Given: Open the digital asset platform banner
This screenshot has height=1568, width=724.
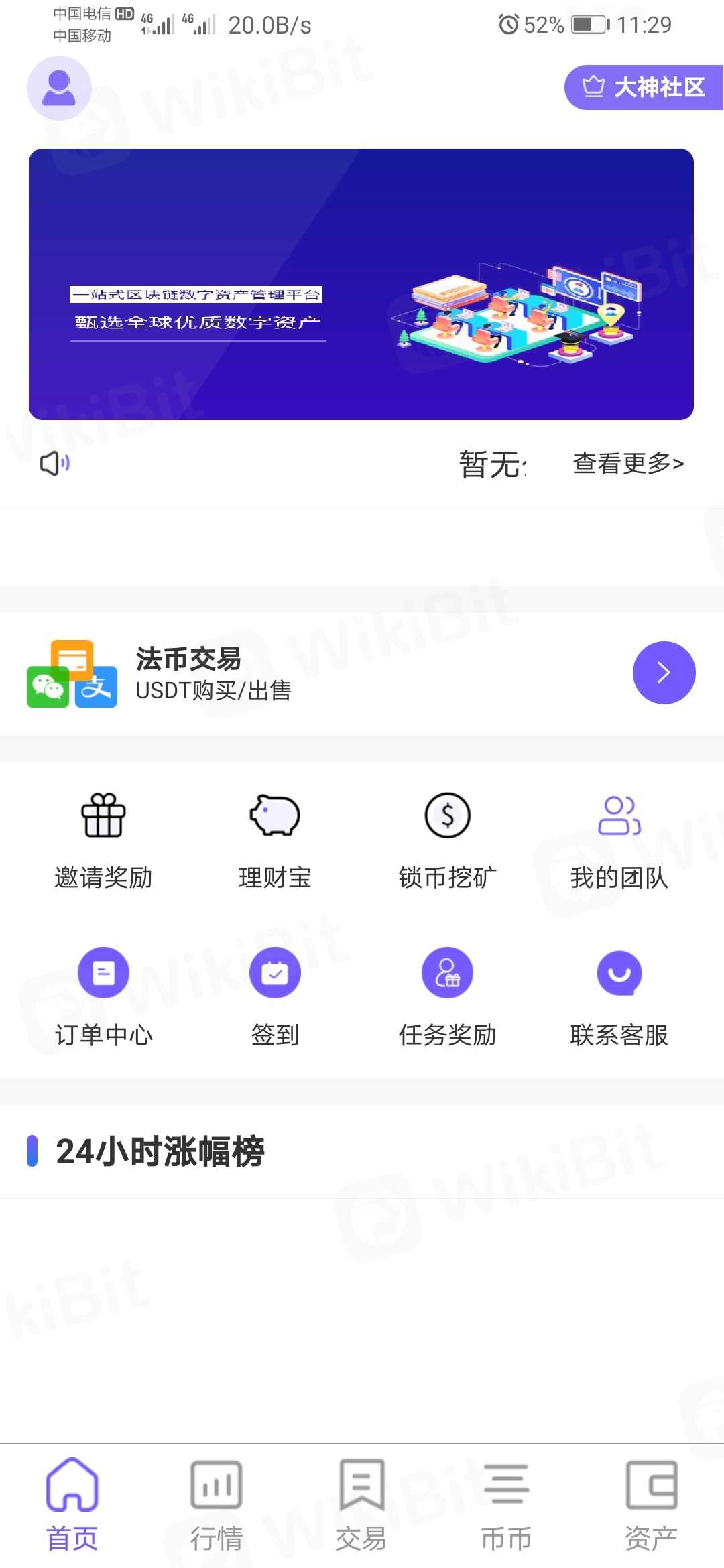Looking at the screenshot, I should (x=361, y=284).
